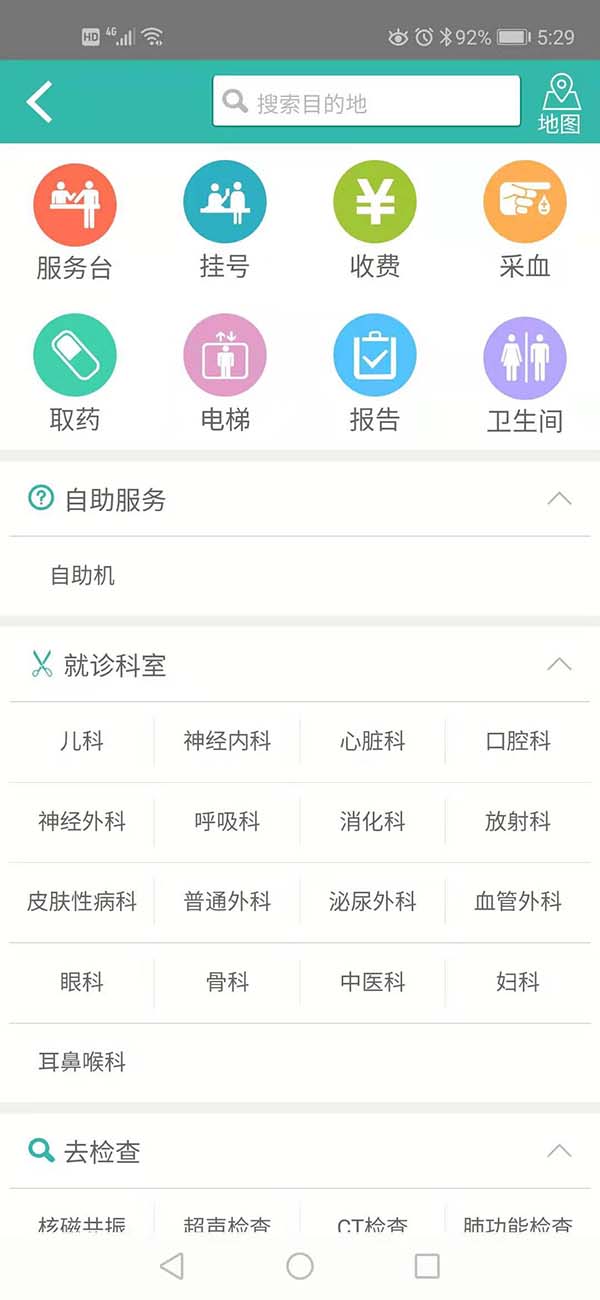The height and width of the screenshot is (1300, 600).
Task: Choose 自助机 self-service machine
Action: [x=83, y=576]
